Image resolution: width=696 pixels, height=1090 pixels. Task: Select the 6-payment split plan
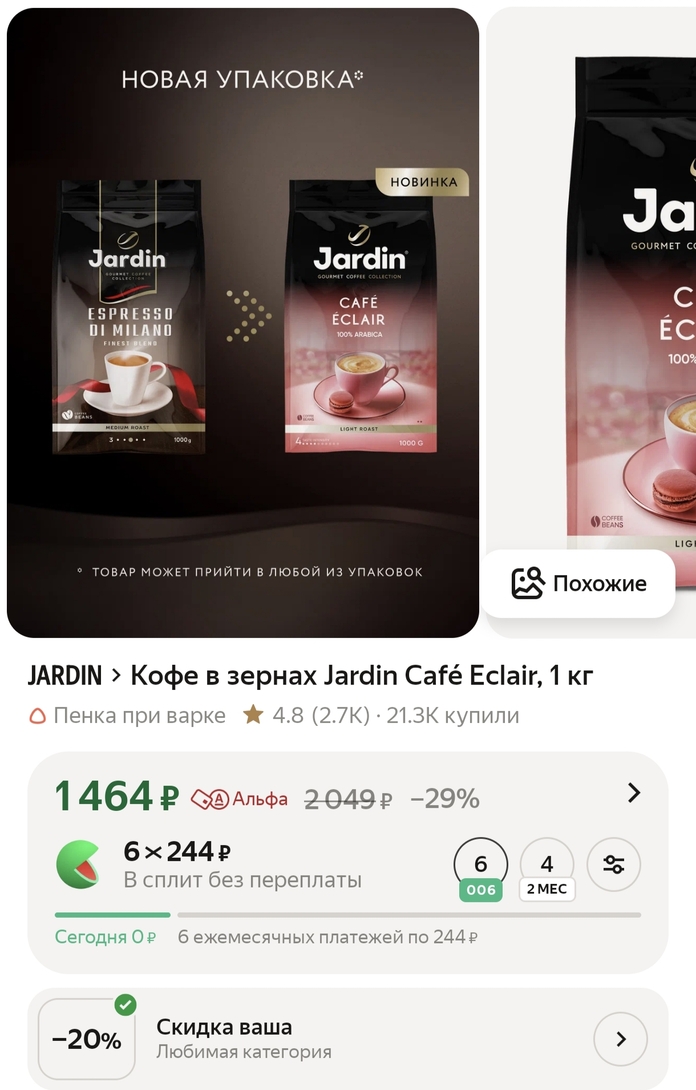pyautogui.click(x=481, y=866)
